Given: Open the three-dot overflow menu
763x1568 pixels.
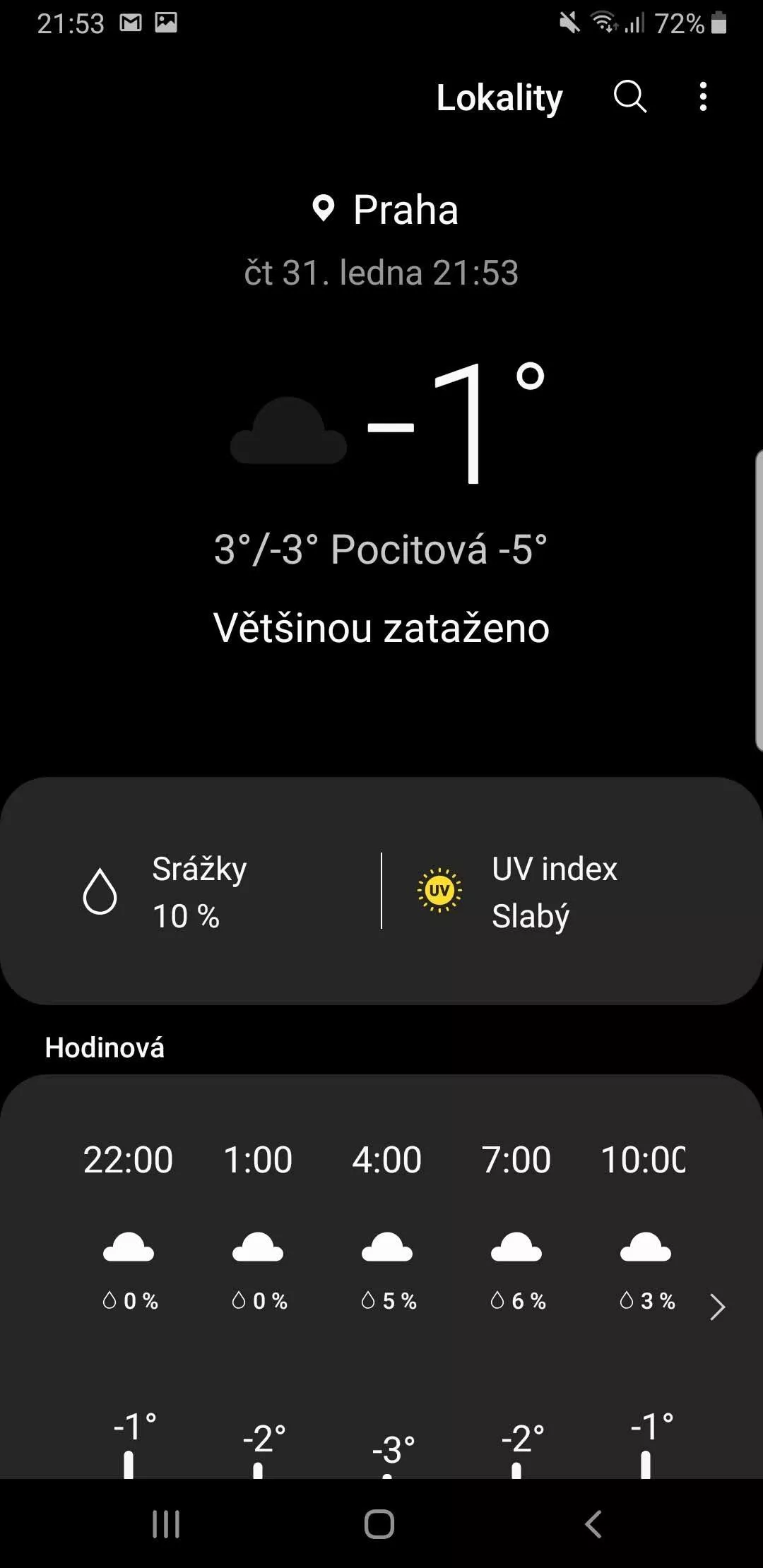Looking at the screenshot, I should tap(703, 97).
